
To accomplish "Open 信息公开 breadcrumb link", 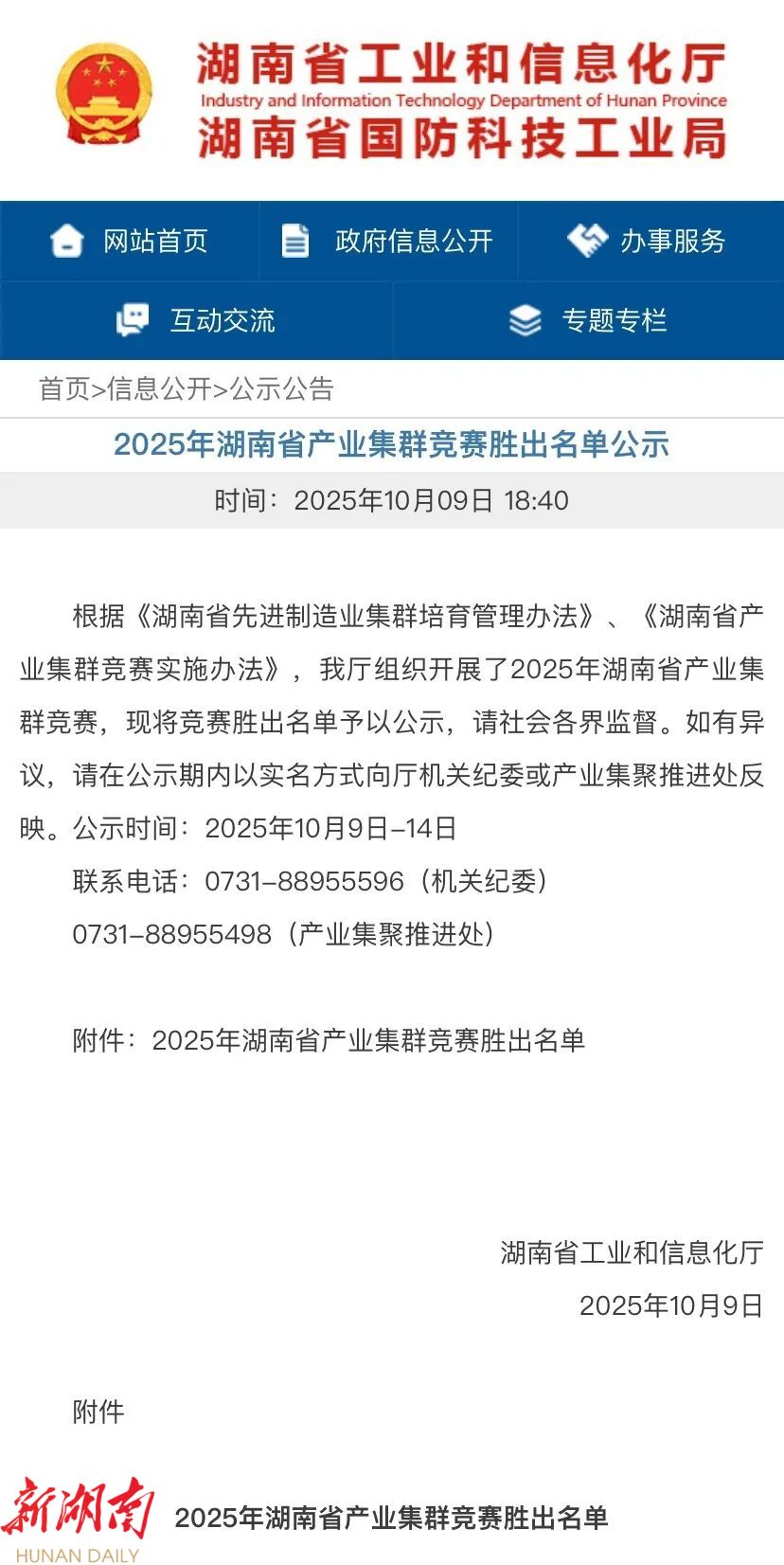I will (x=159, y=388).
